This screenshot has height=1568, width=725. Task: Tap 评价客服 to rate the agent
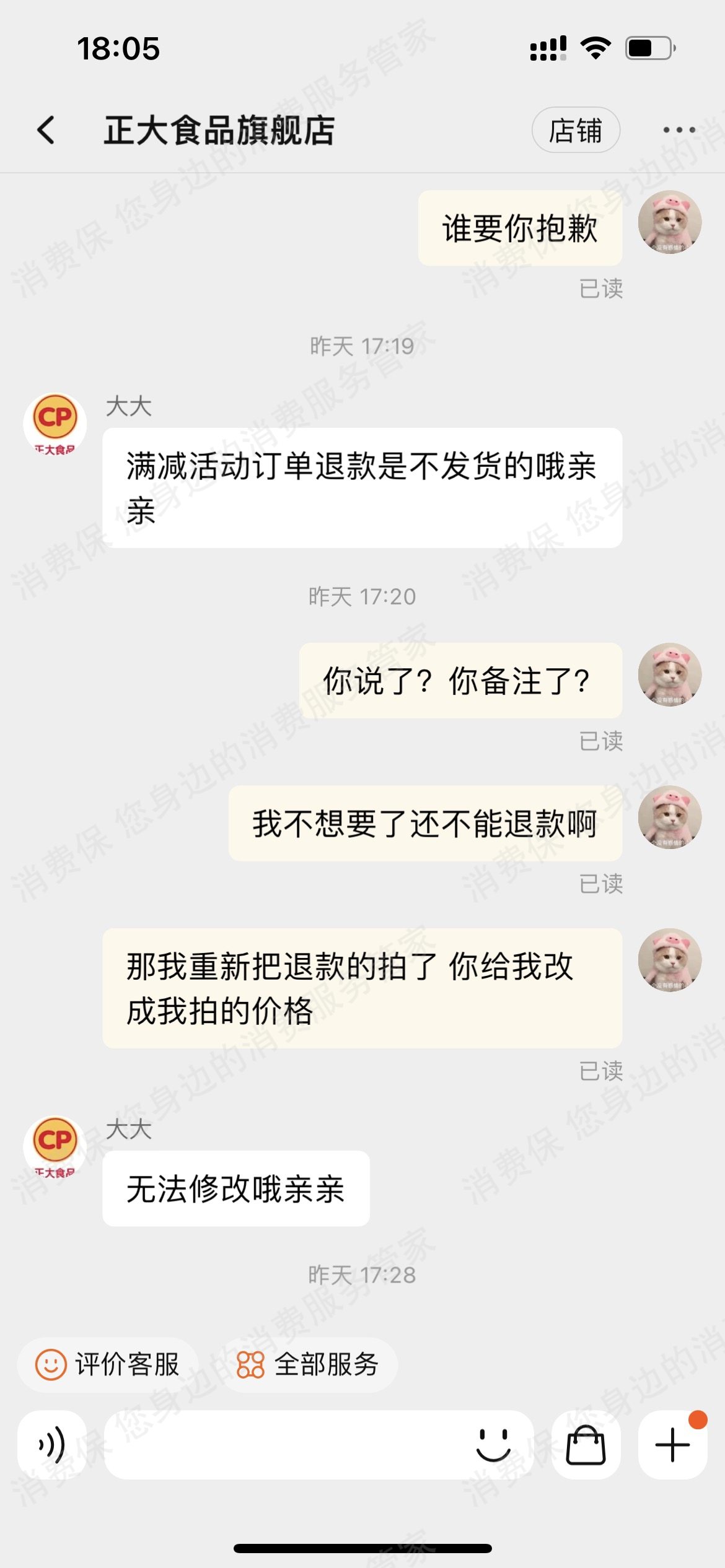point(108,1364)
